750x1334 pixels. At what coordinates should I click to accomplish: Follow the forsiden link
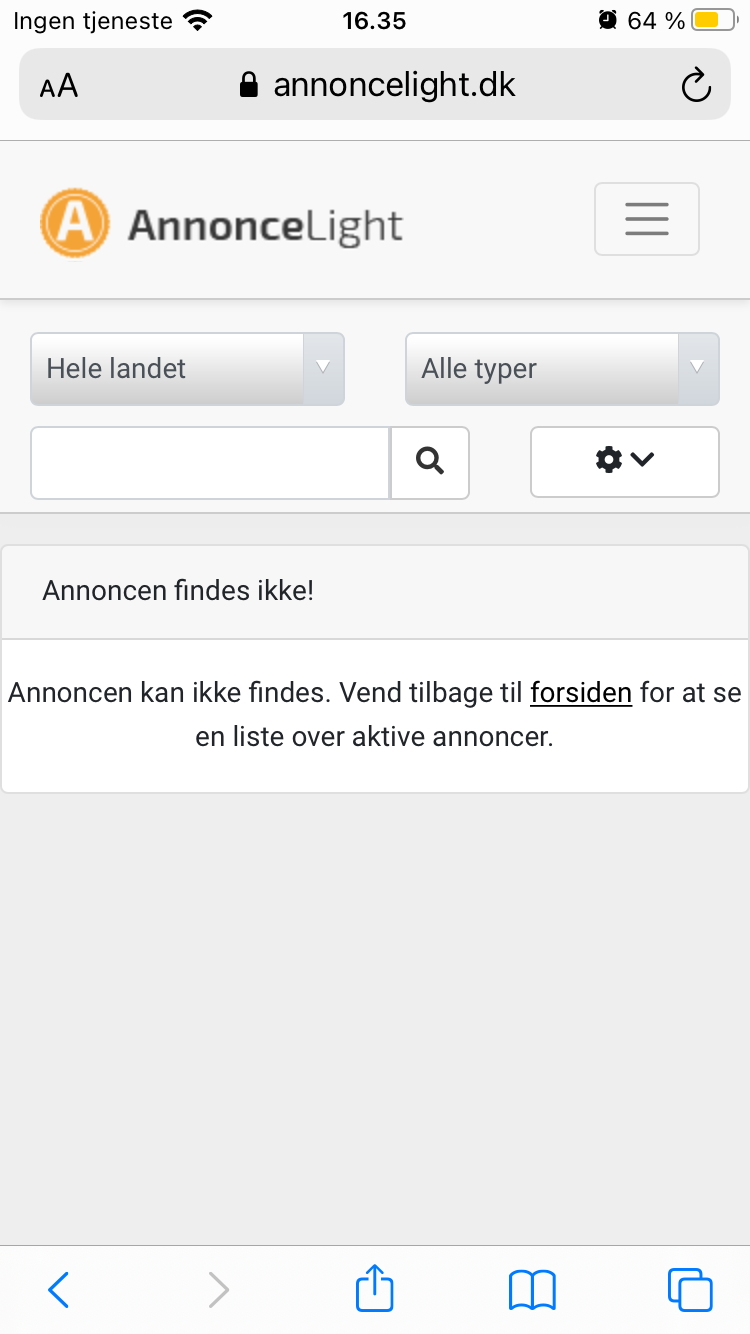click(x=581, y=692)
